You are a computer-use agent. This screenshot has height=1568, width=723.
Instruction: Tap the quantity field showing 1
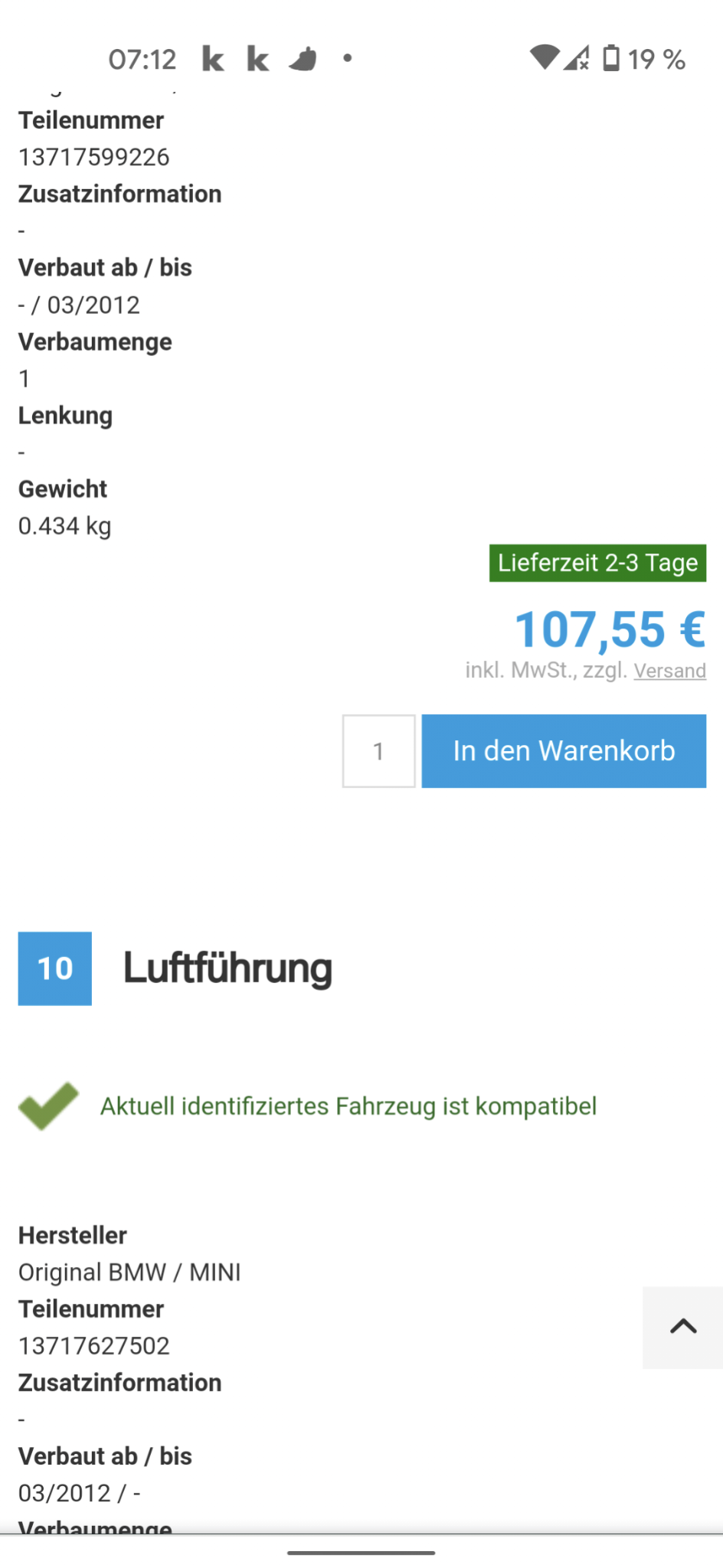378,751
